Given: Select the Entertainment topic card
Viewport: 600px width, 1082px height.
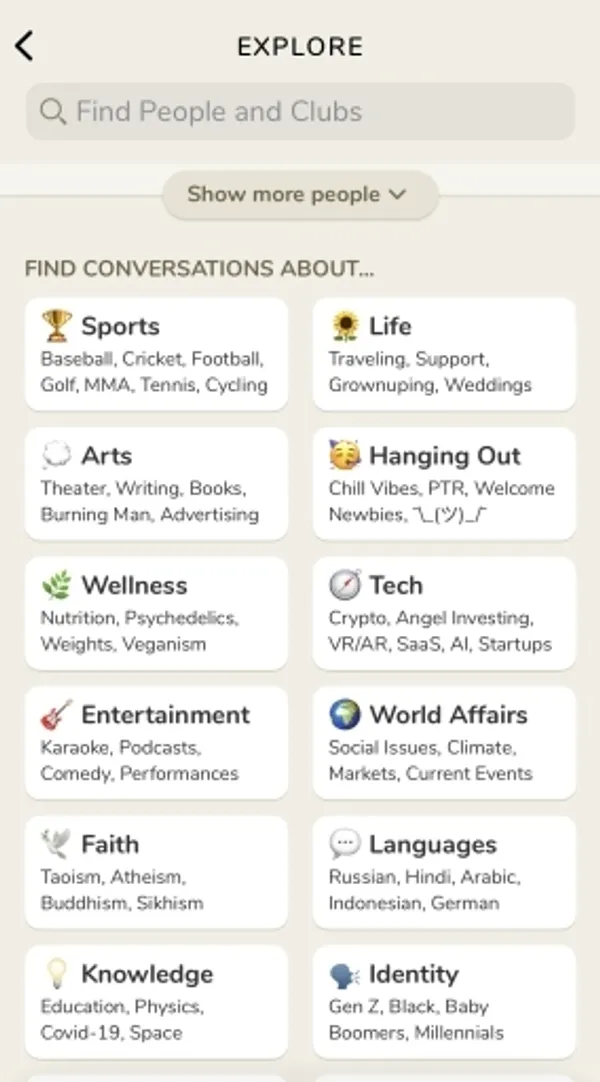Looking at the screenshot, I should 156,743.
